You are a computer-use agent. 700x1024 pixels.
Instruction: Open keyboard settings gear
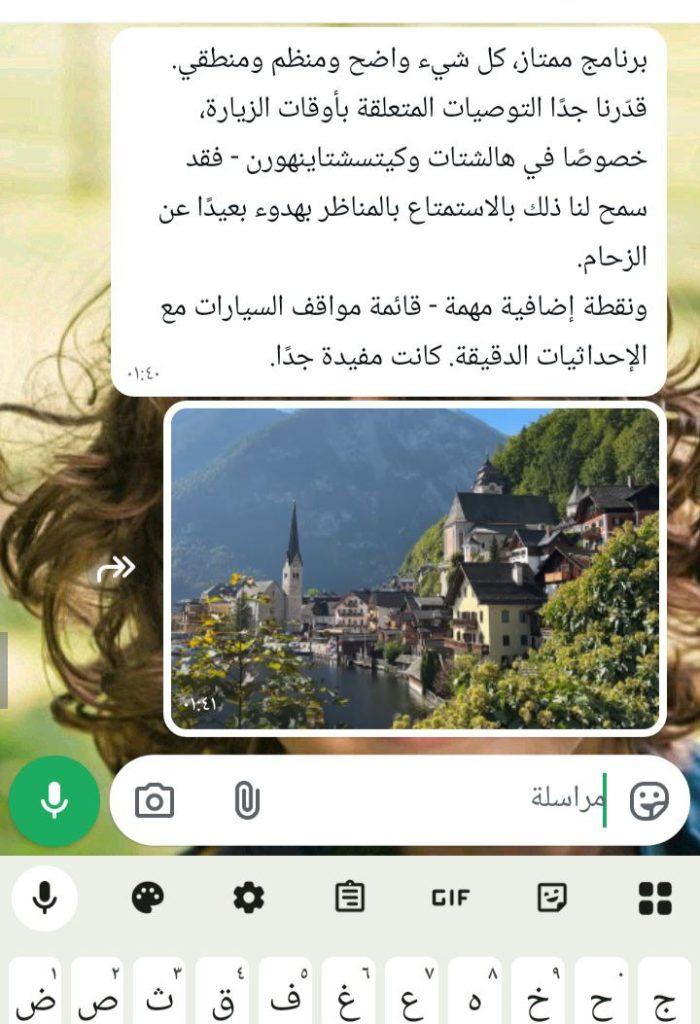248,898
